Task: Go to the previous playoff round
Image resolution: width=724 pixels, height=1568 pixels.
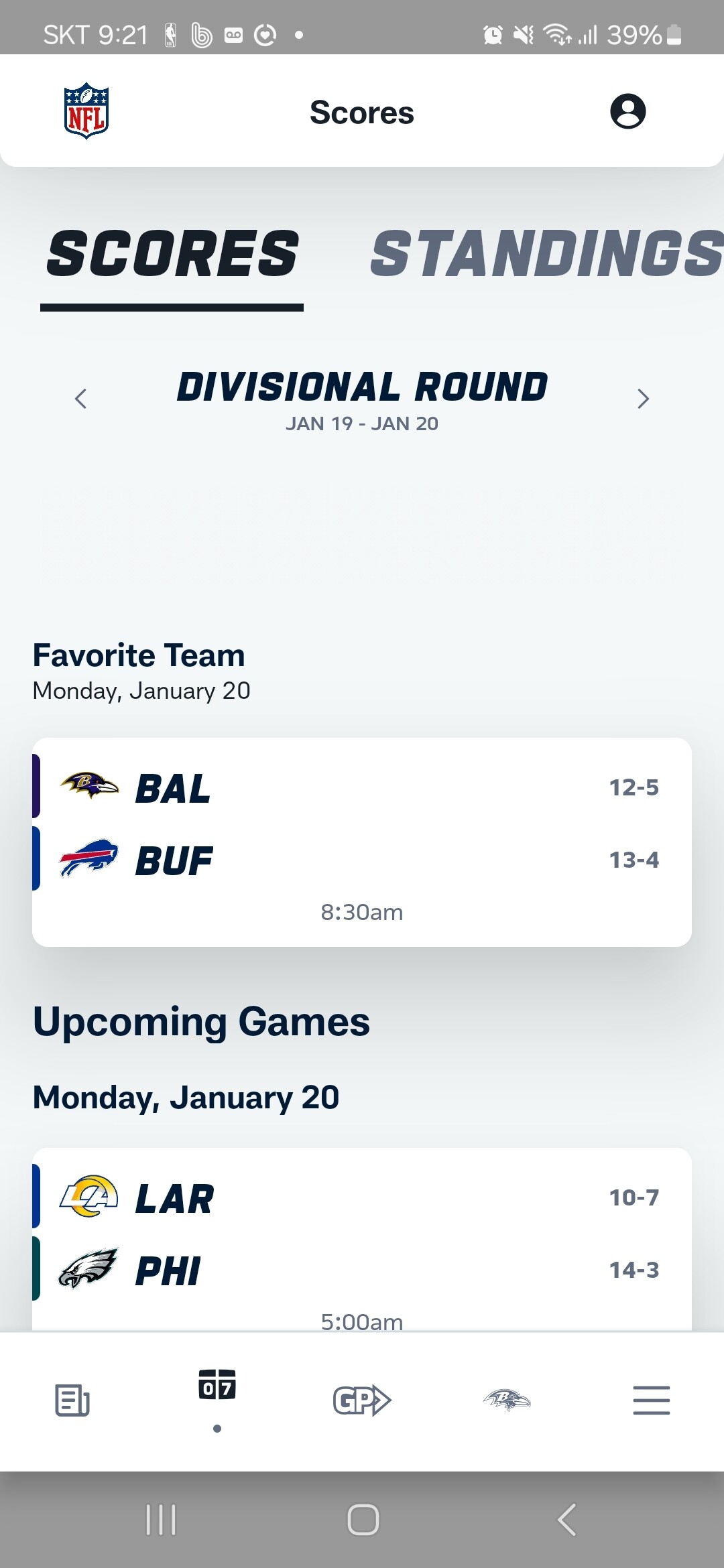Action: pos(81,399)
